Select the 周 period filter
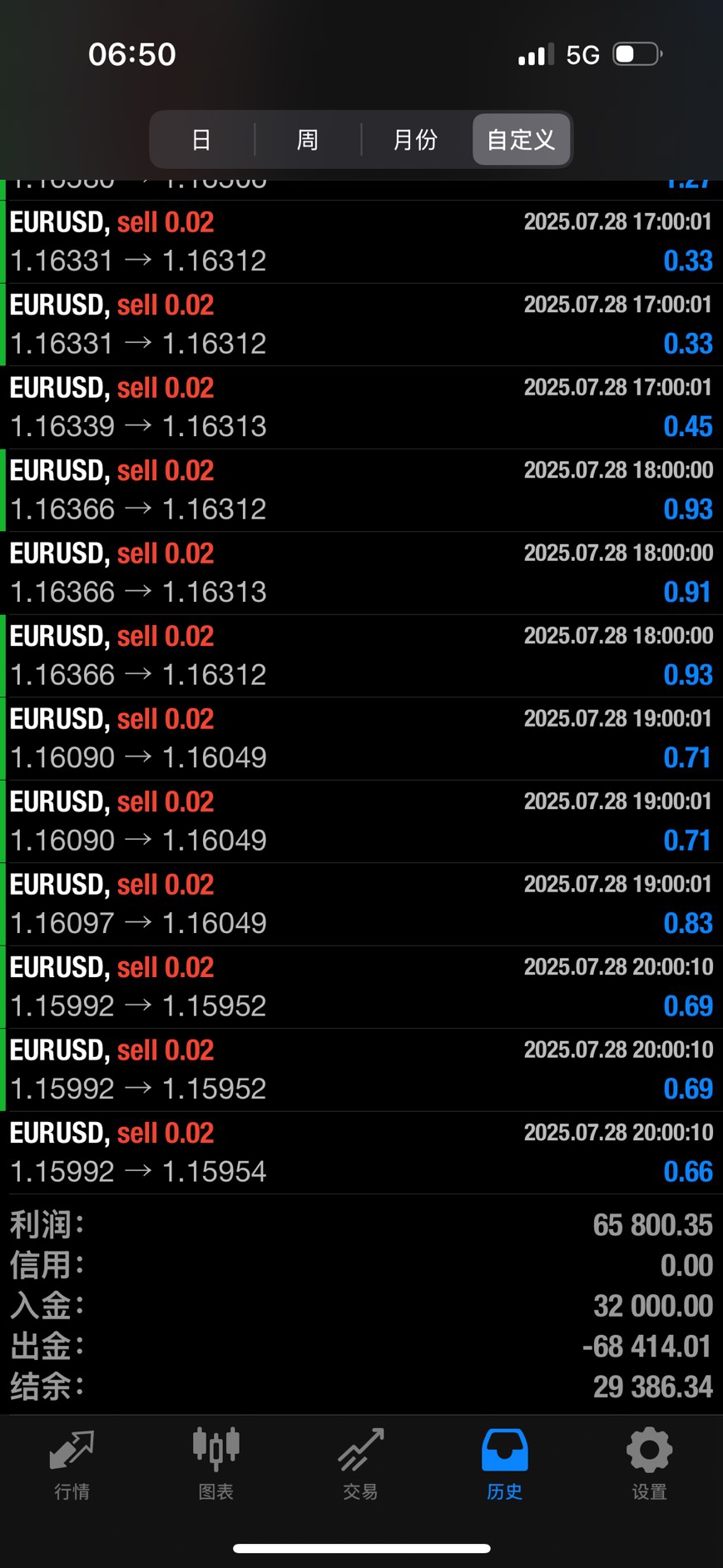 click(x=308, y=140)
